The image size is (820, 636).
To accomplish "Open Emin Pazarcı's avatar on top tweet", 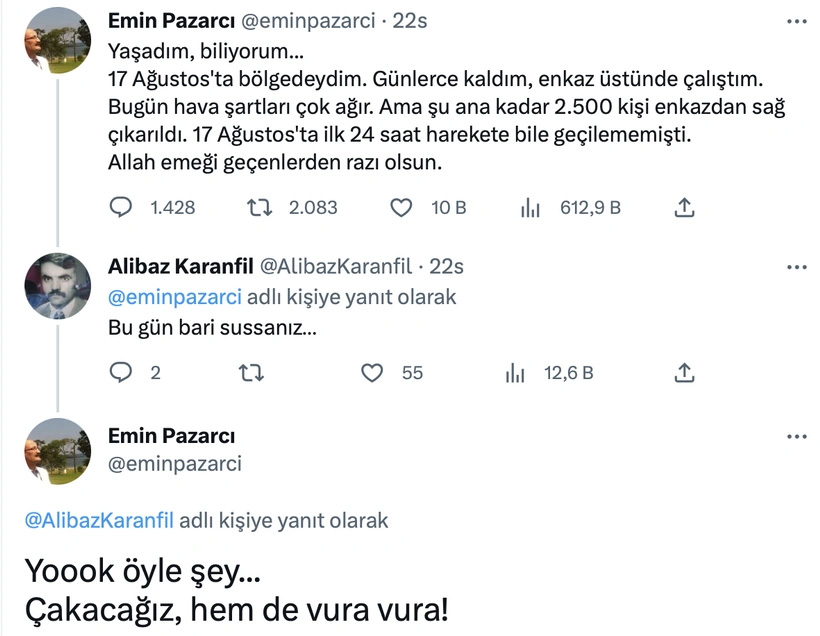I will pyautogui.click(x=58, y=41).
